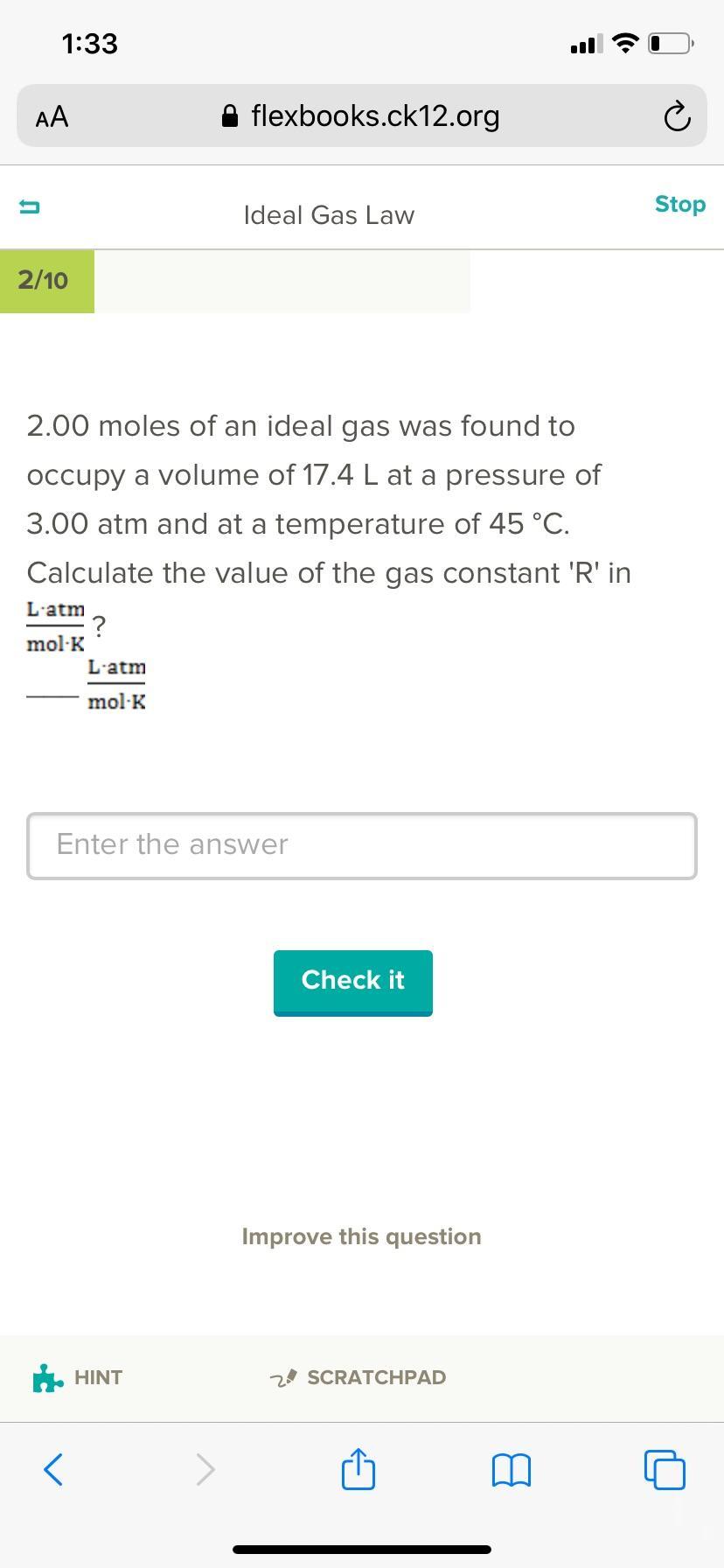Open the Safari share sheet
Image resolution: width=724 pixels, height=1568 pixels.
358,1467
